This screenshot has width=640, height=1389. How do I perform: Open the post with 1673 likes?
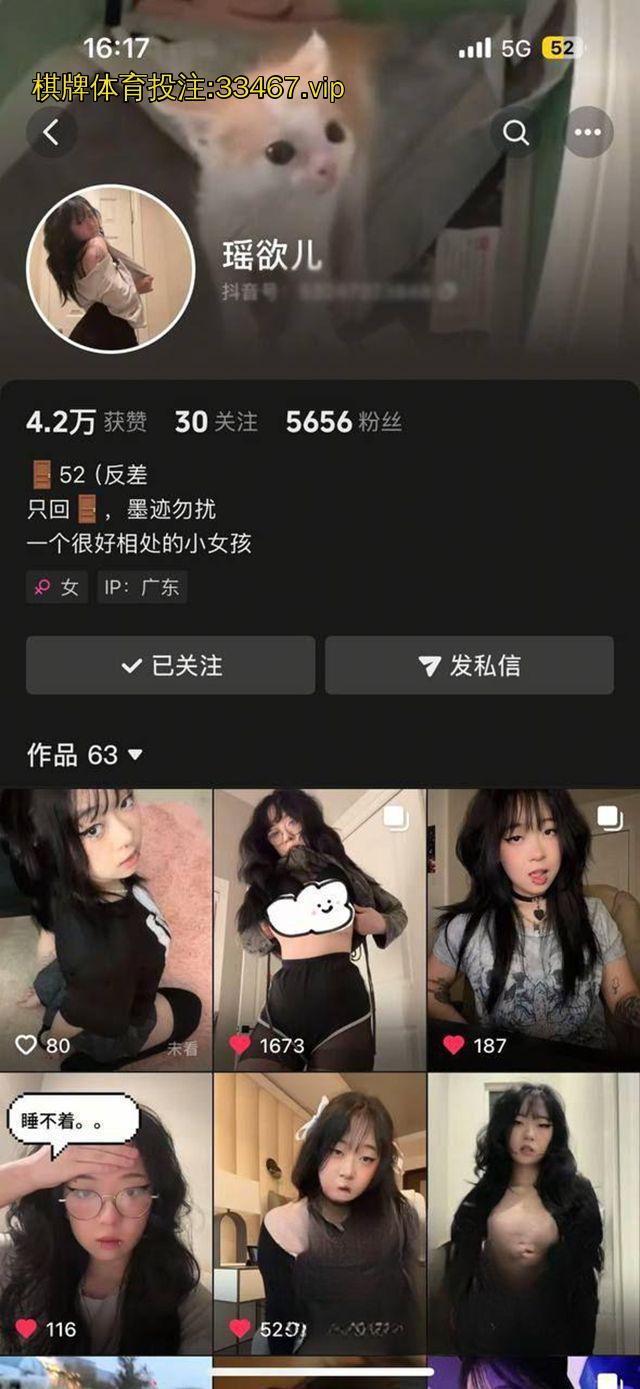(x=319, y=930)
